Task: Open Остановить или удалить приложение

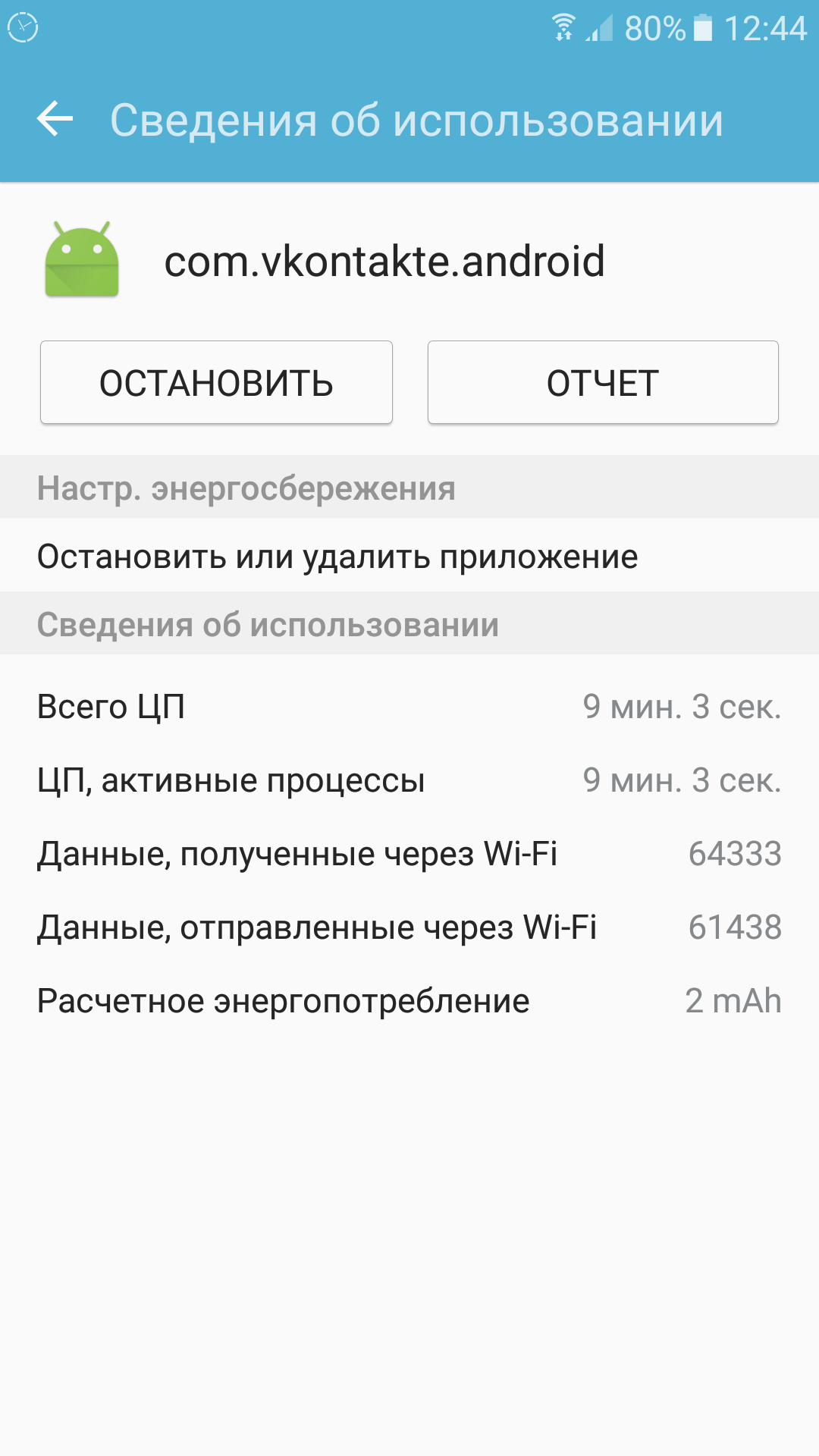Action: pyautogui.click(x=337, y=557)
